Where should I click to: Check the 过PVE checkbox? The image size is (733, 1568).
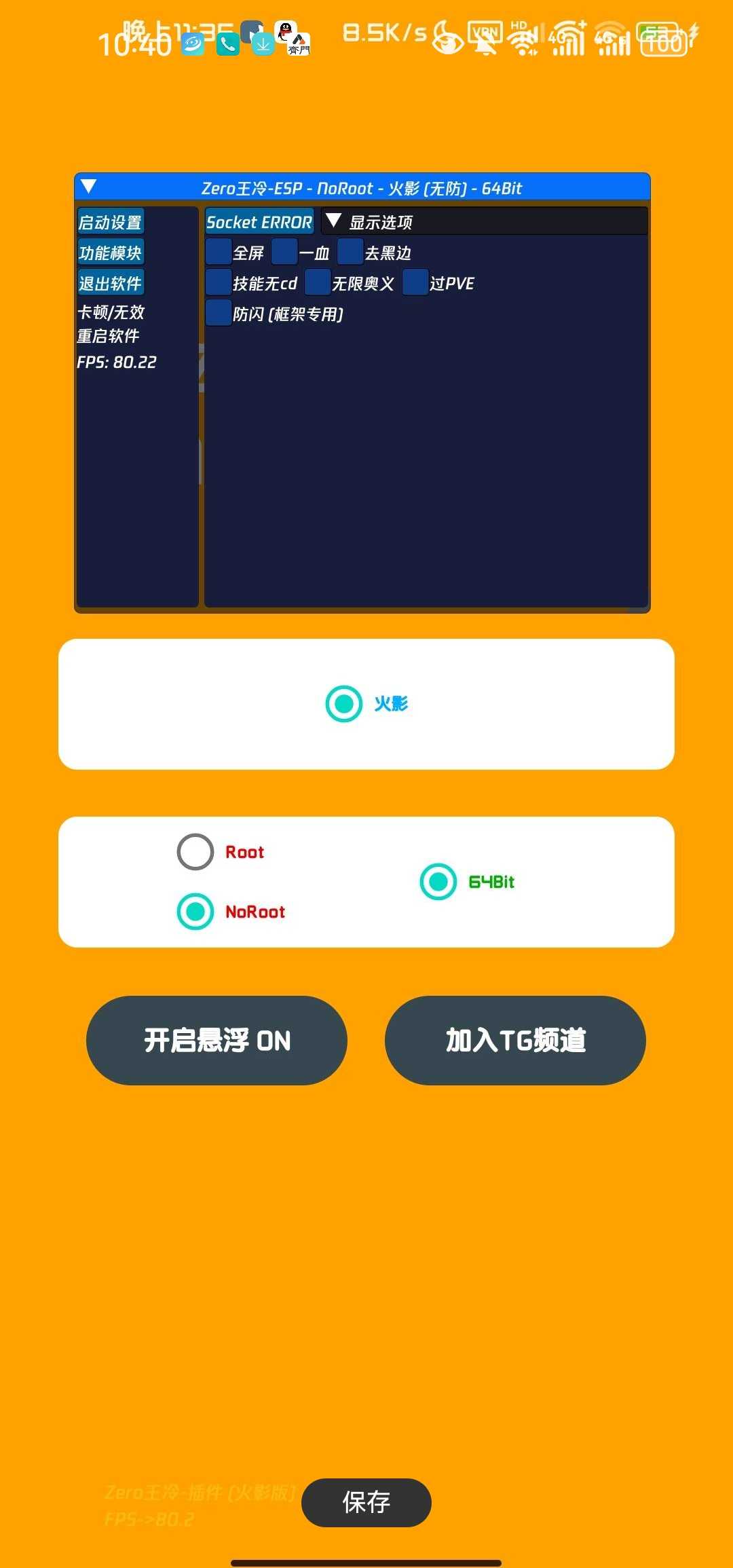click(415, 282)
